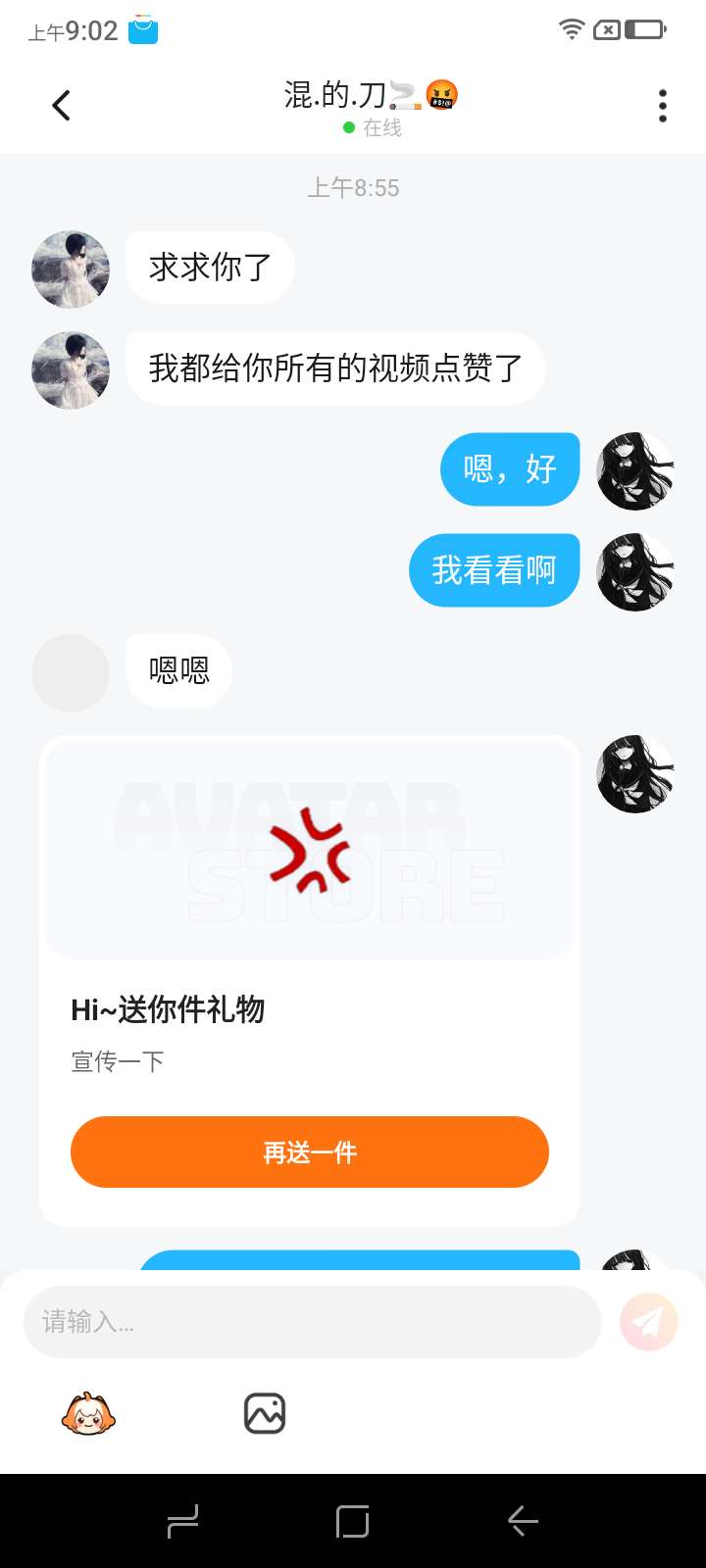
Task: Open the emoji sticker picker
Action: point(88,1413)
